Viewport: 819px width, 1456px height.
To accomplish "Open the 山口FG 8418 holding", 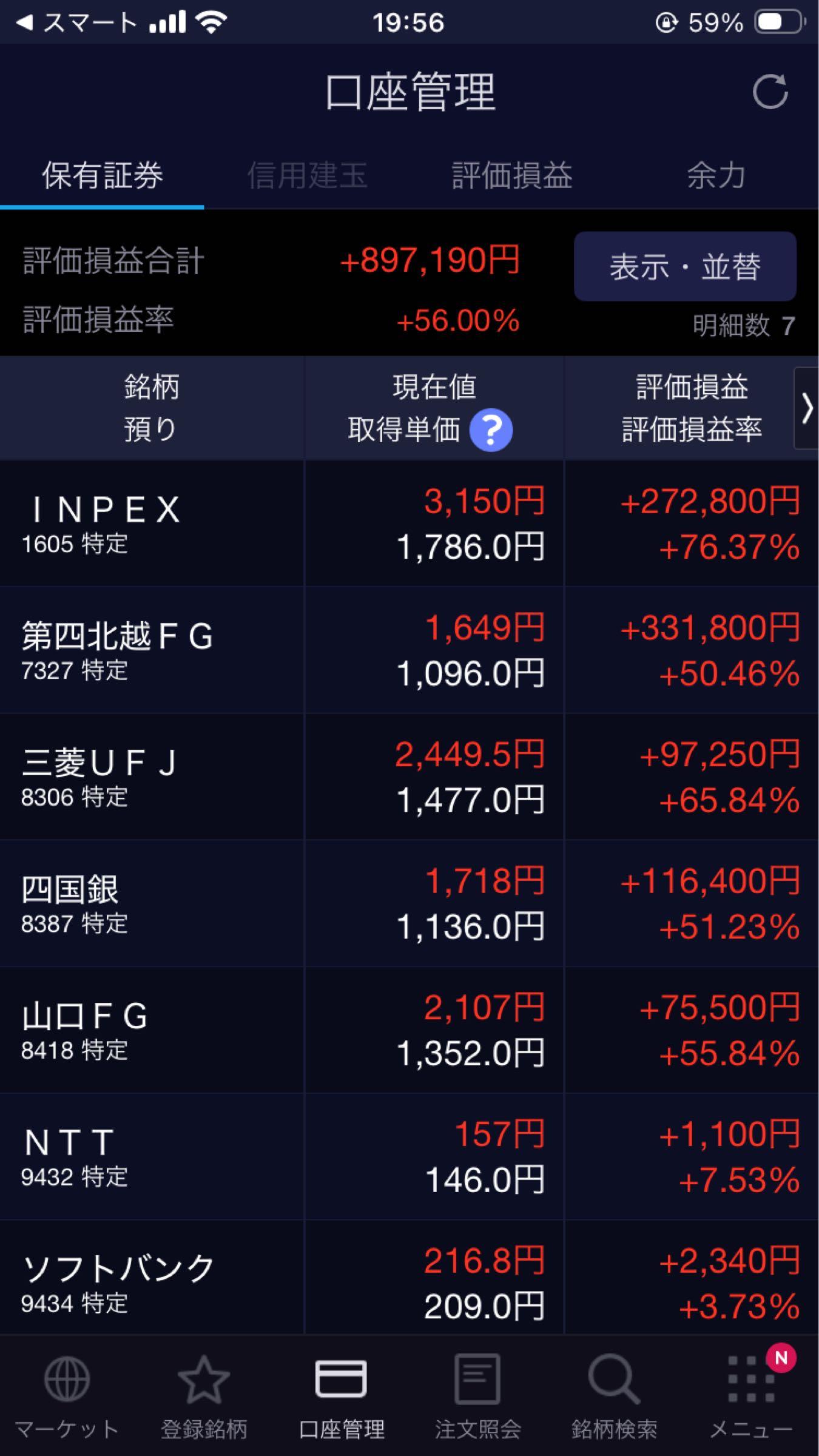I will point(152,1030).
